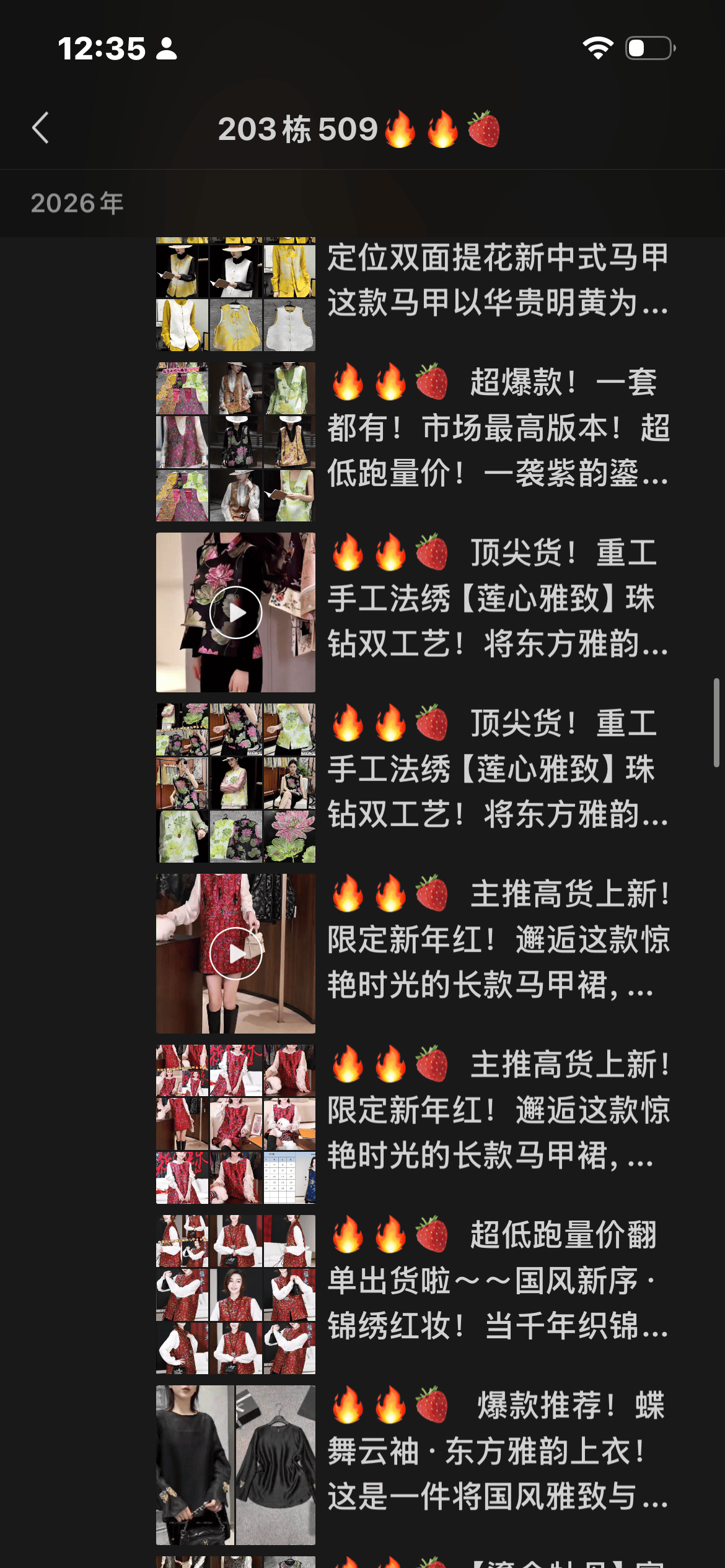Open the yellow 定位双面提花新中式马甲 post
The height and width of the screenshot is (1568, 725).
pos(498,281)
